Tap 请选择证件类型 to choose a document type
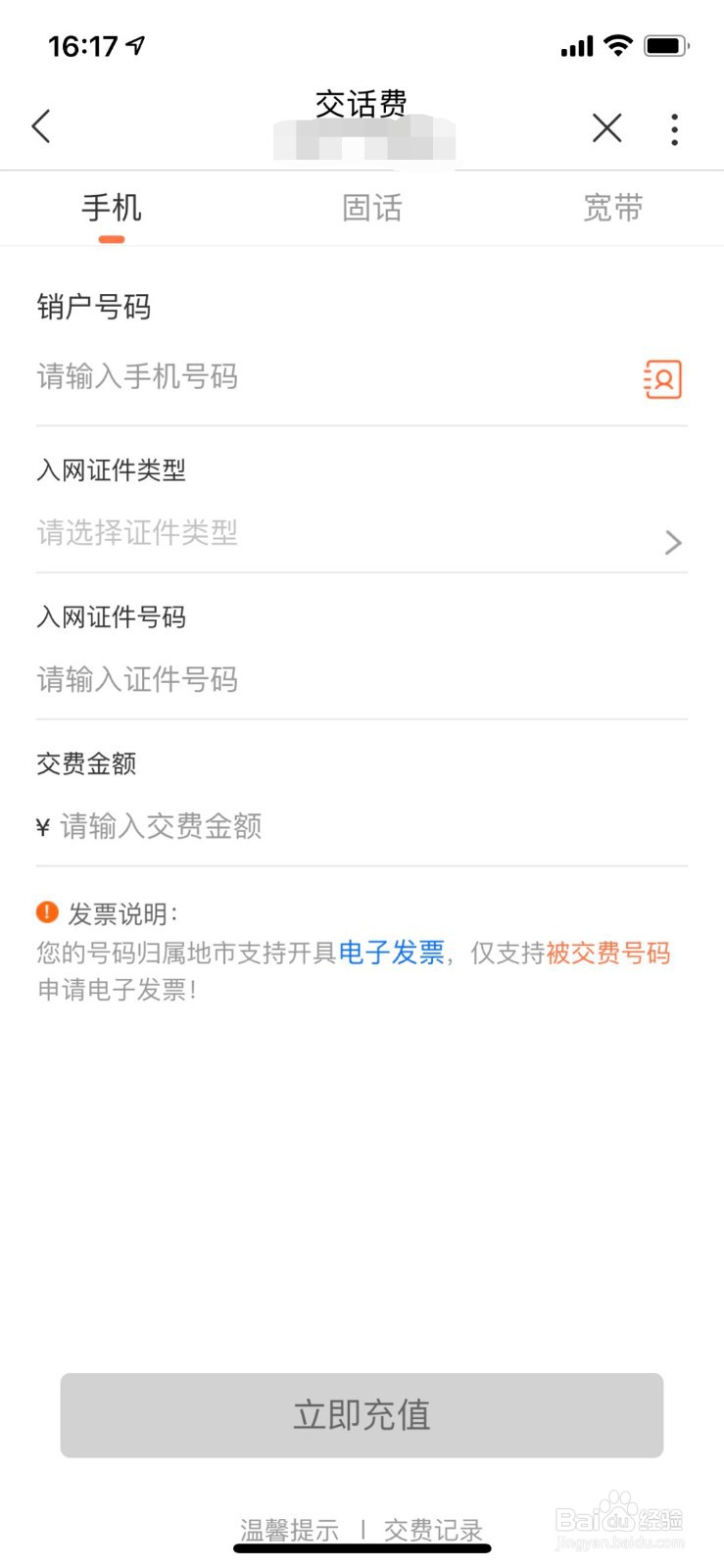Image resolution: width=724 pixels, height=1568 pixels. [x=137, y=532]
